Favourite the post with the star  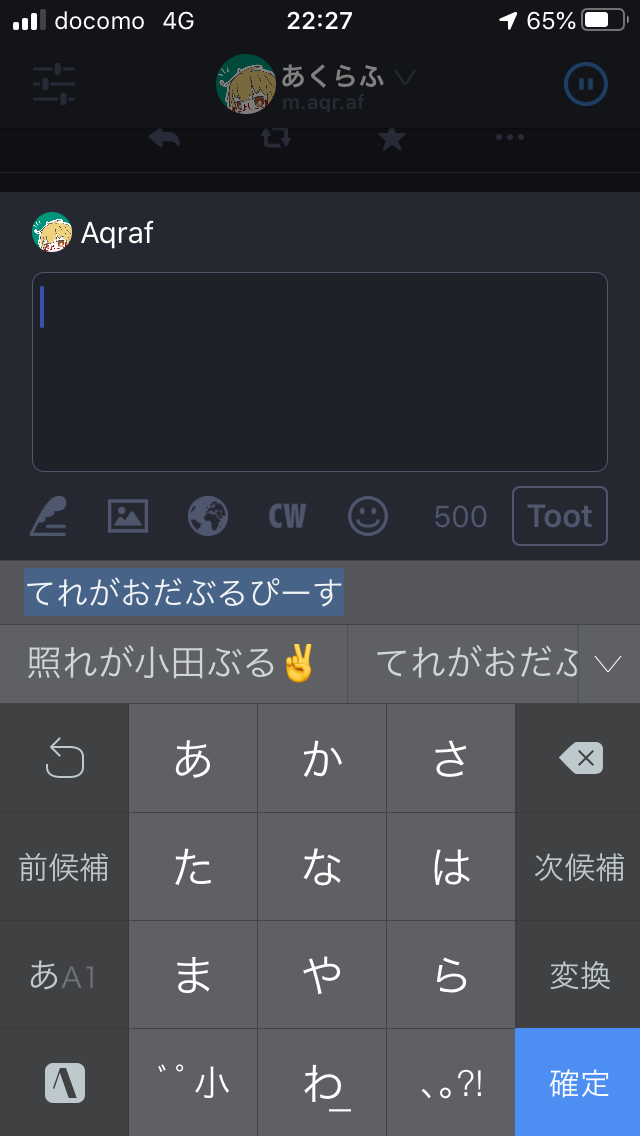[392, 138]
